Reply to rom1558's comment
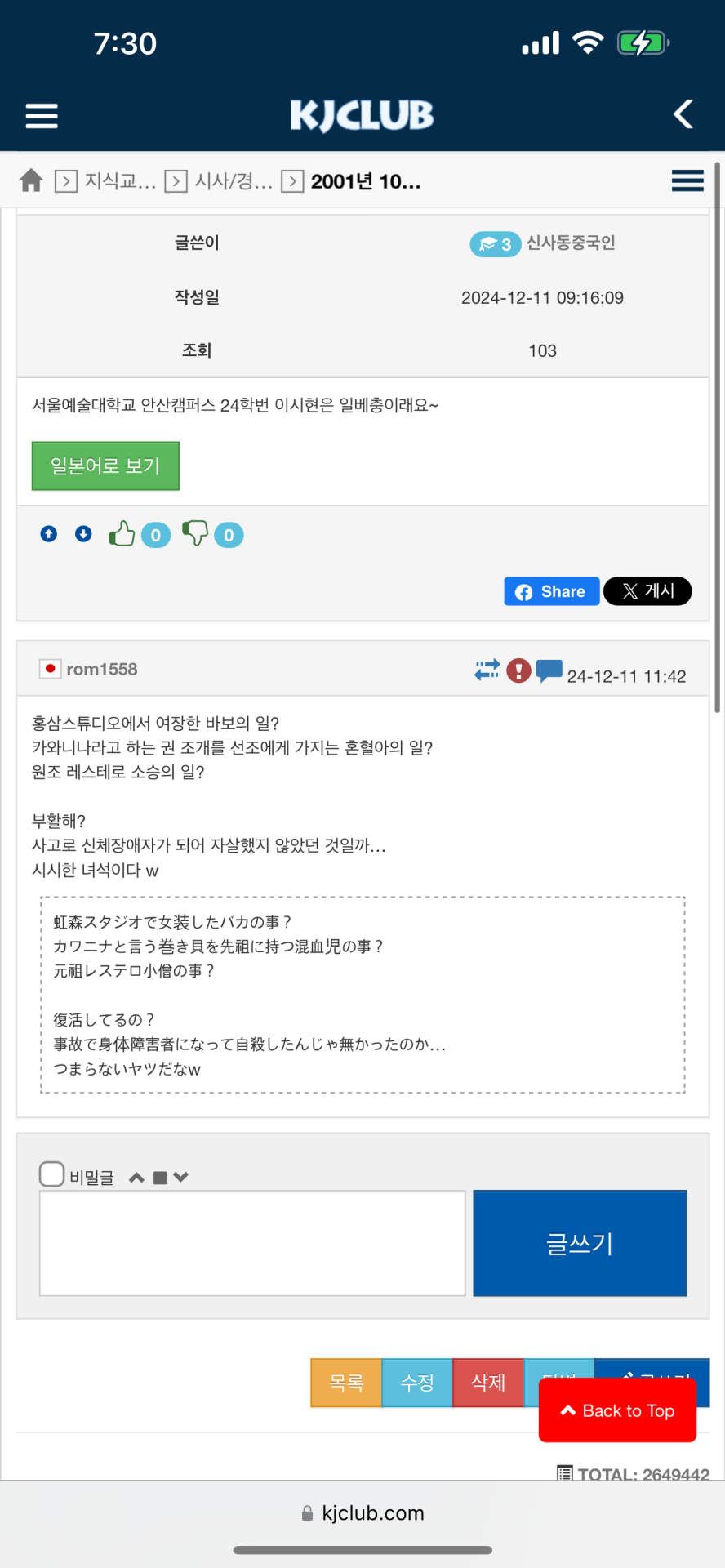The height and width of the screenshot is (1568, 725). coord(549,671)
